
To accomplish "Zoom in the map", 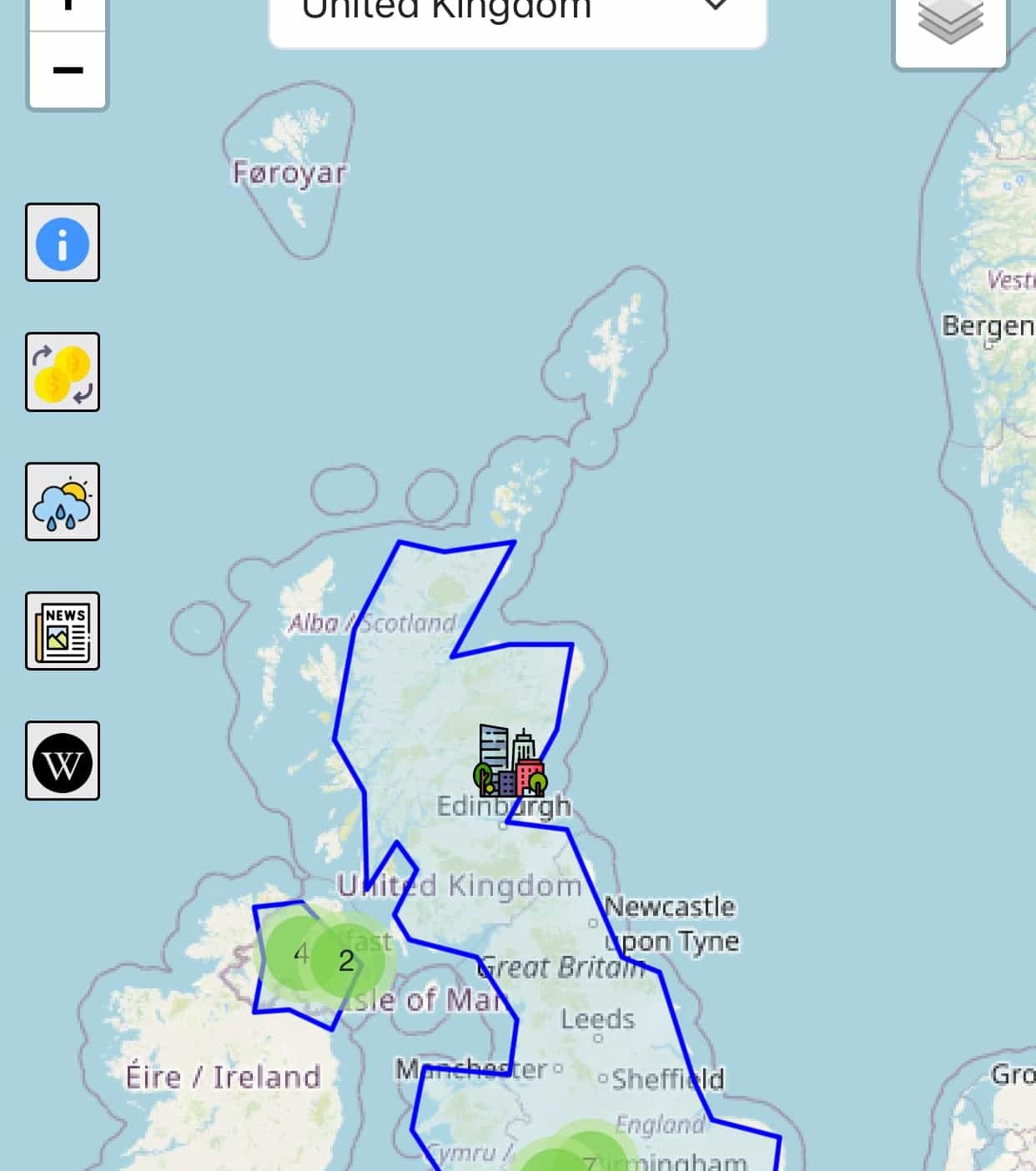I will point(68,8).
